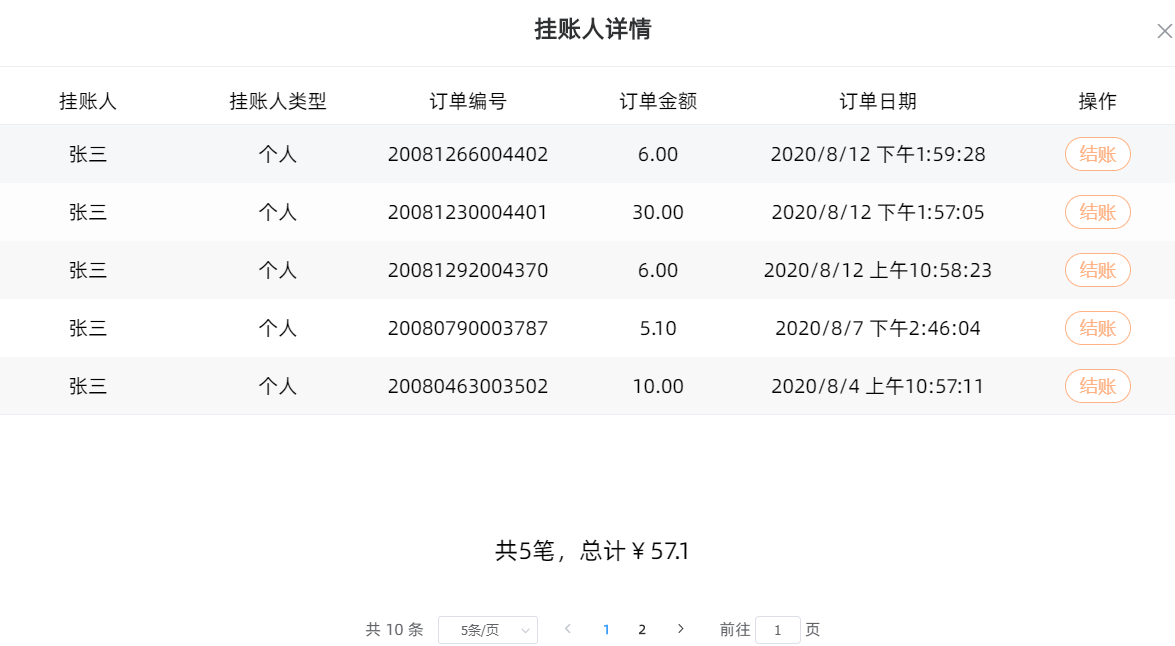Tap the previous page arrow
The image size is (1175, 646).
pyautogui.click(x=568, y=629)
